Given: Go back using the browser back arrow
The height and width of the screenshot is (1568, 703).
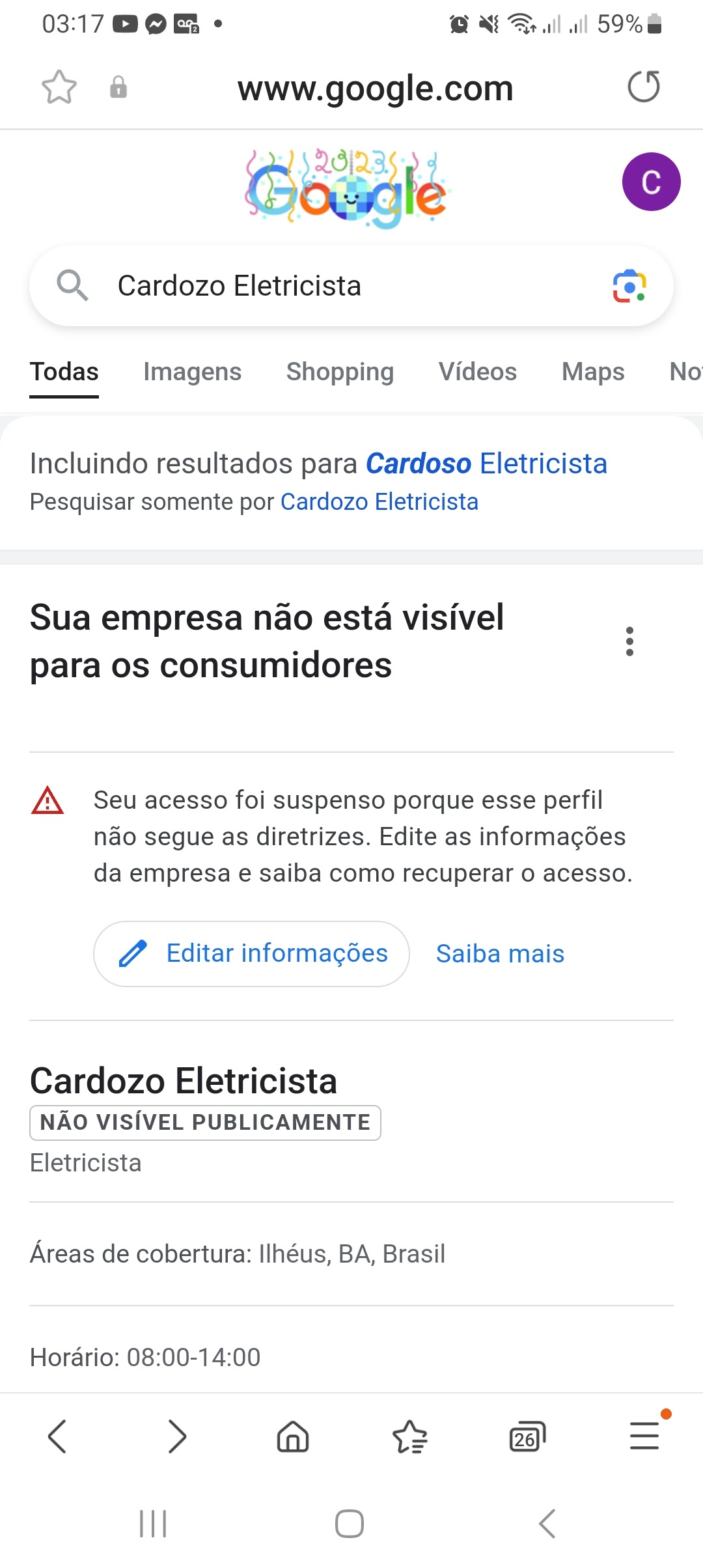Looking at the screenshot, I should [x=58, y=1436].
